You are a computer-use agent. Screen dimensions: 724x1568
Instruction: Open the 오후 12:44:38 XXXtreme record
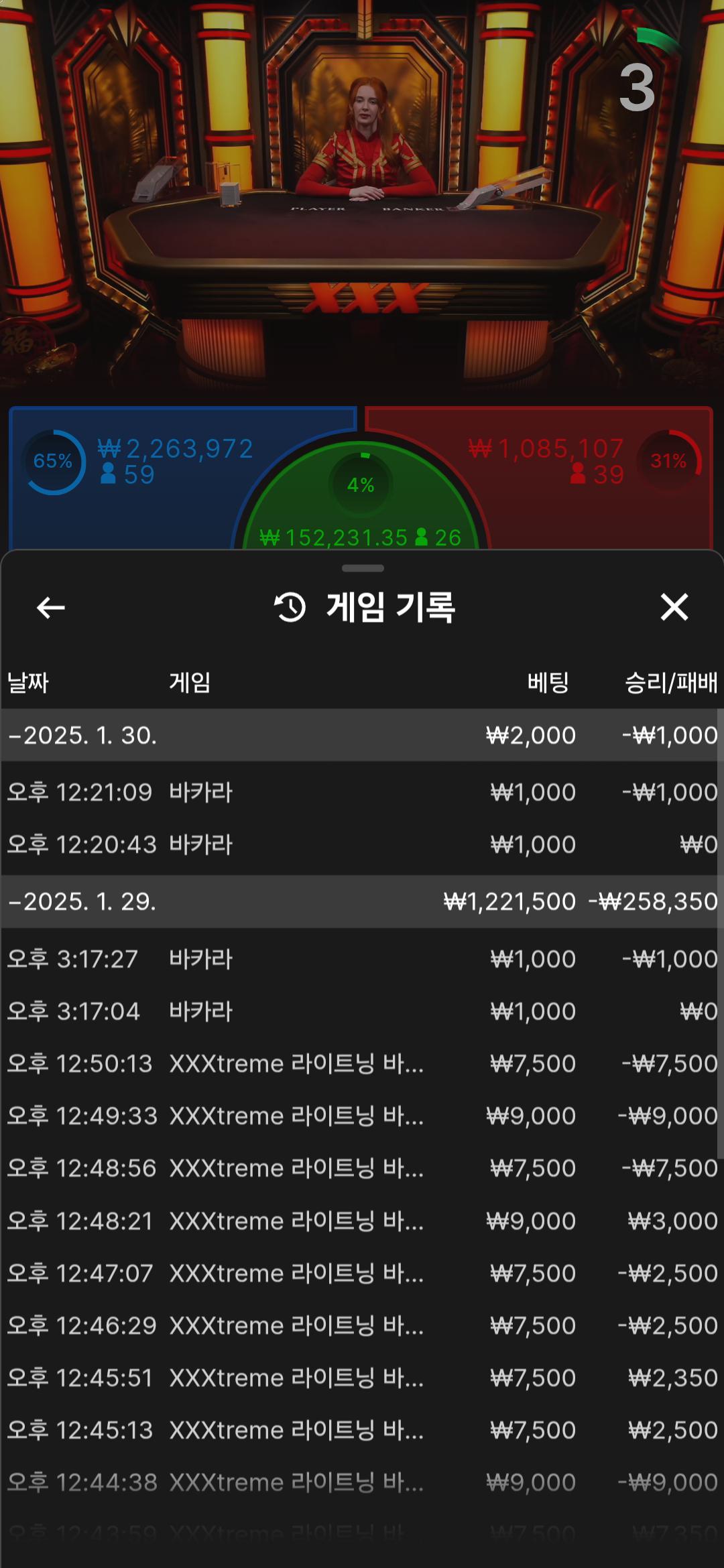pyautogui.click(x=362, y=1482)
